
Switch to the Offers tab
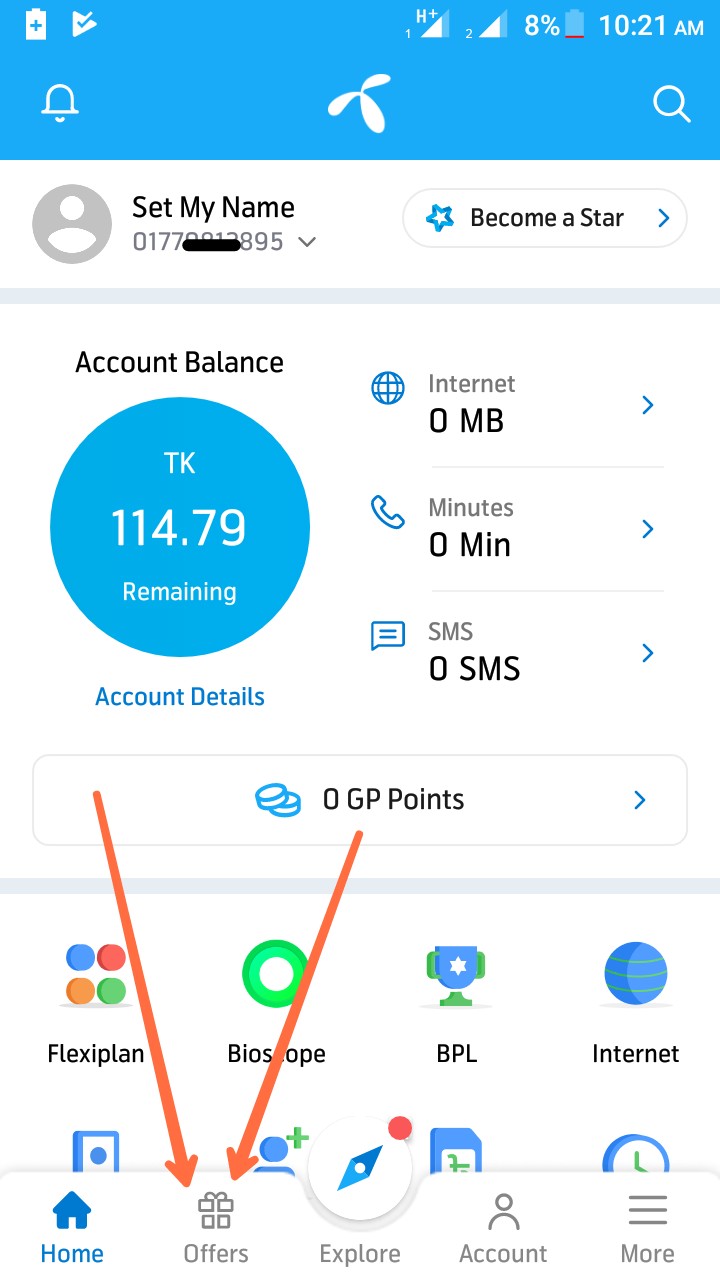pos(215,1225)
